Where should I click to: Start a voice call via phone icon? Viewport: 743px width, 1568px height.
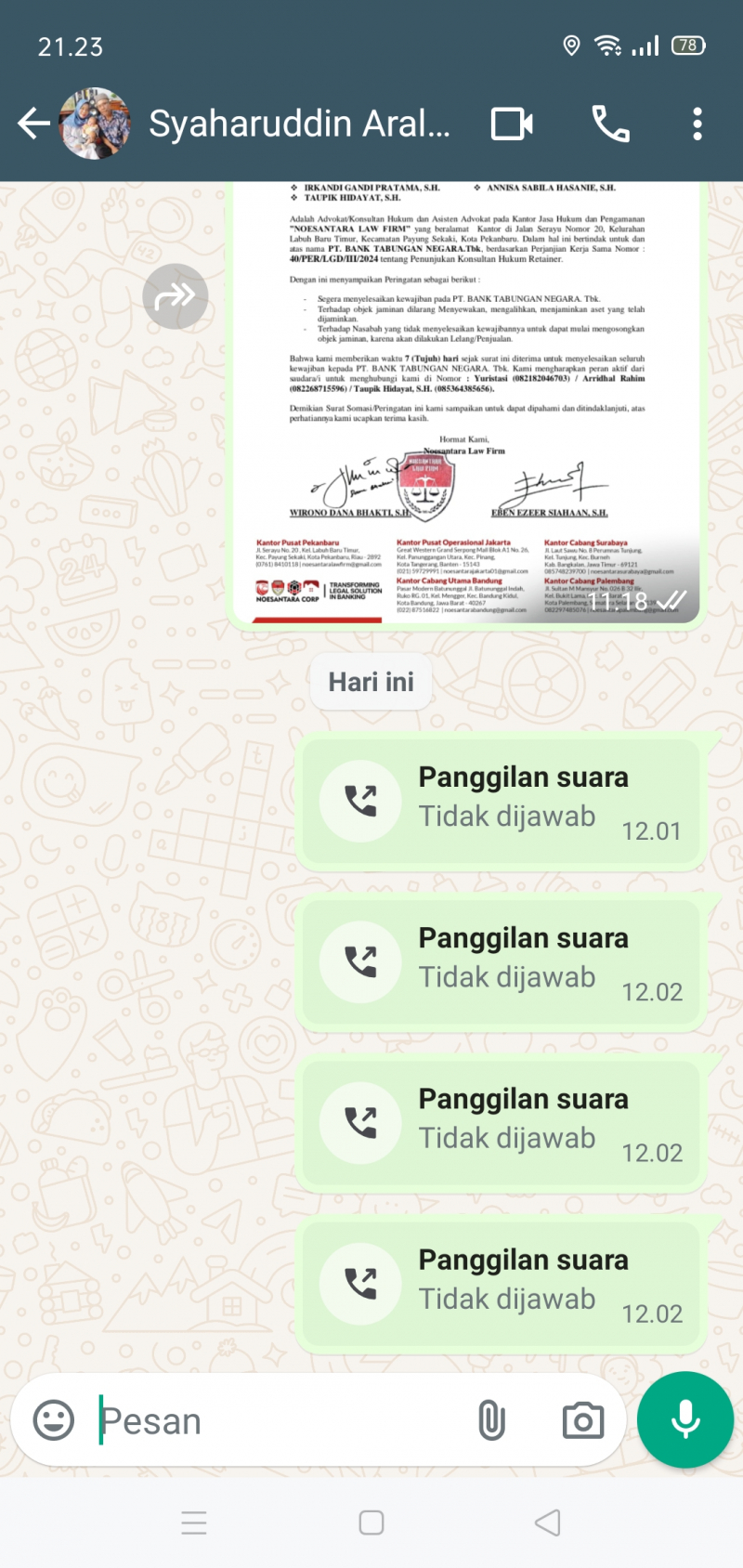pos(610,124)
